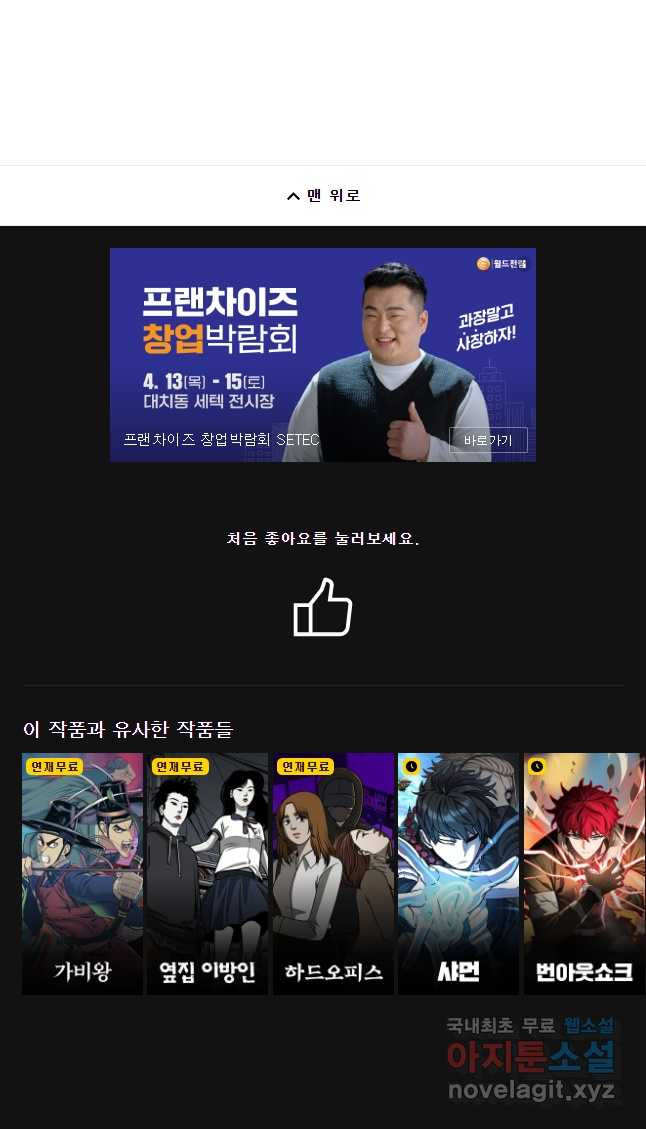Tap 바로가기 on the ad banner
The height and width of the screenshot is (1129, 646).
pyautogui.click(x=488, y=440)
